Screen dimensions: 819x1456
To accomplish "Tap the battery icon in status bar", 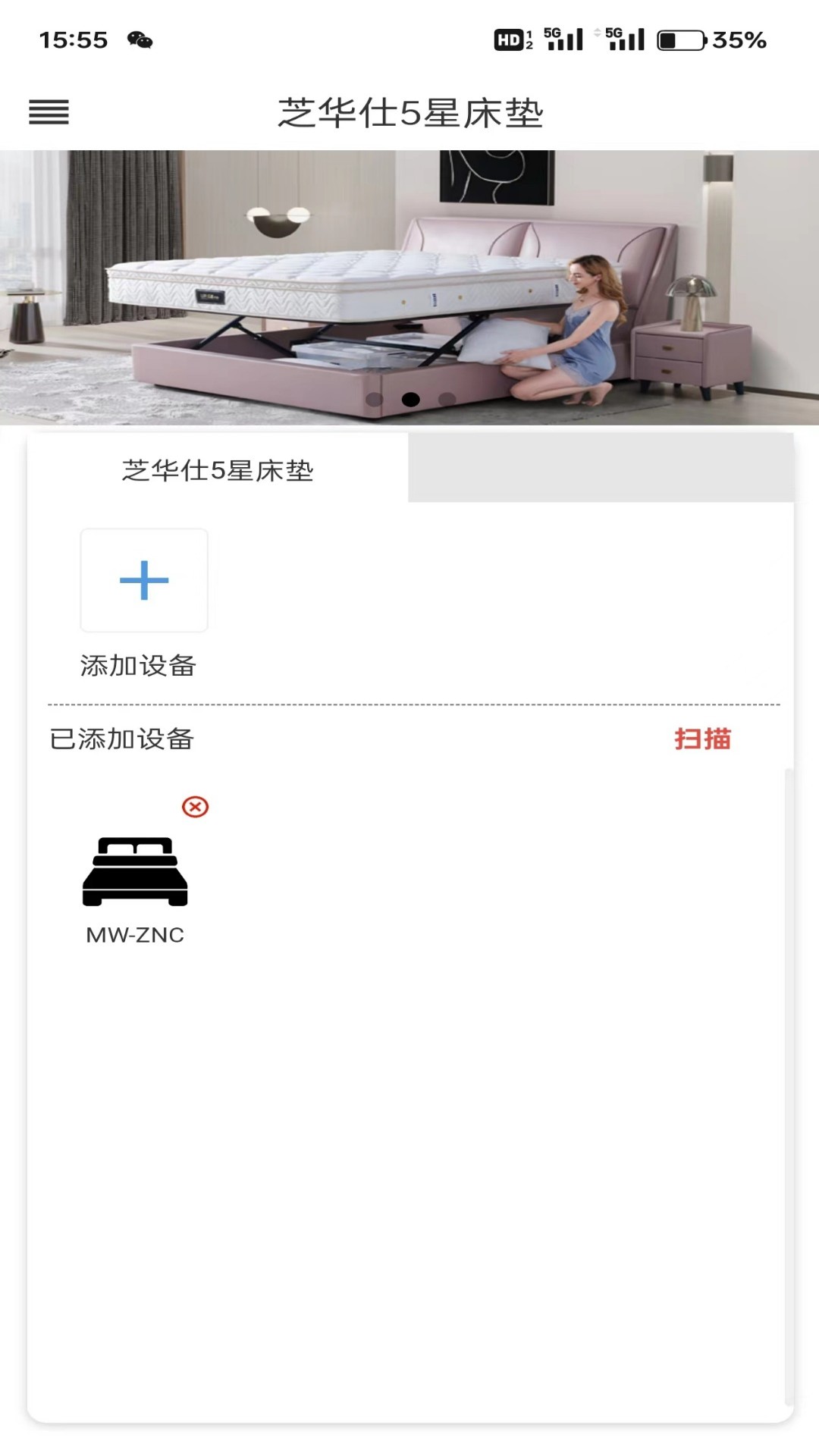I will pyautogui.click(x=681, y=42).
